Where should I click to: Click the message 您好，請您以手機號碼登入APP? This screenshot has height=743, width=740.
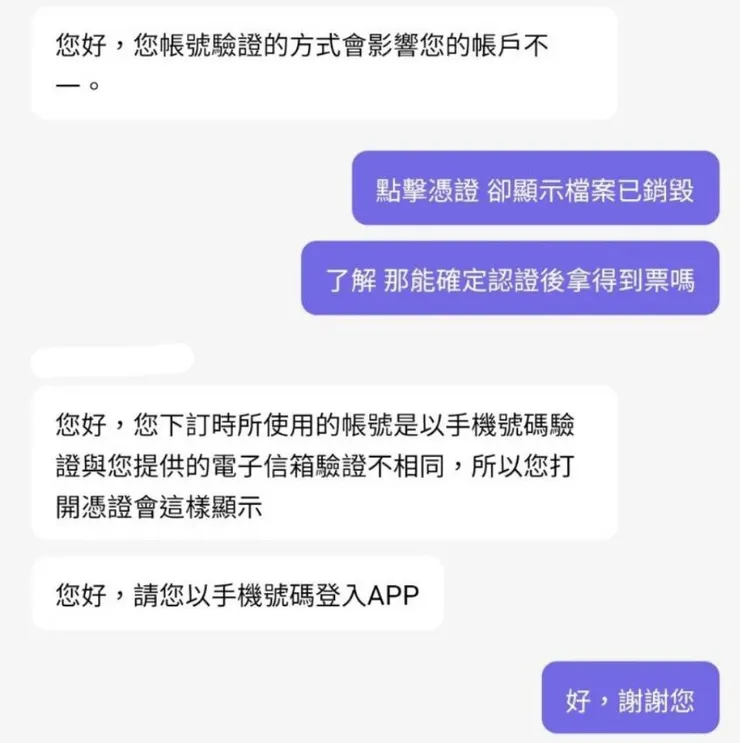(240, 594)
